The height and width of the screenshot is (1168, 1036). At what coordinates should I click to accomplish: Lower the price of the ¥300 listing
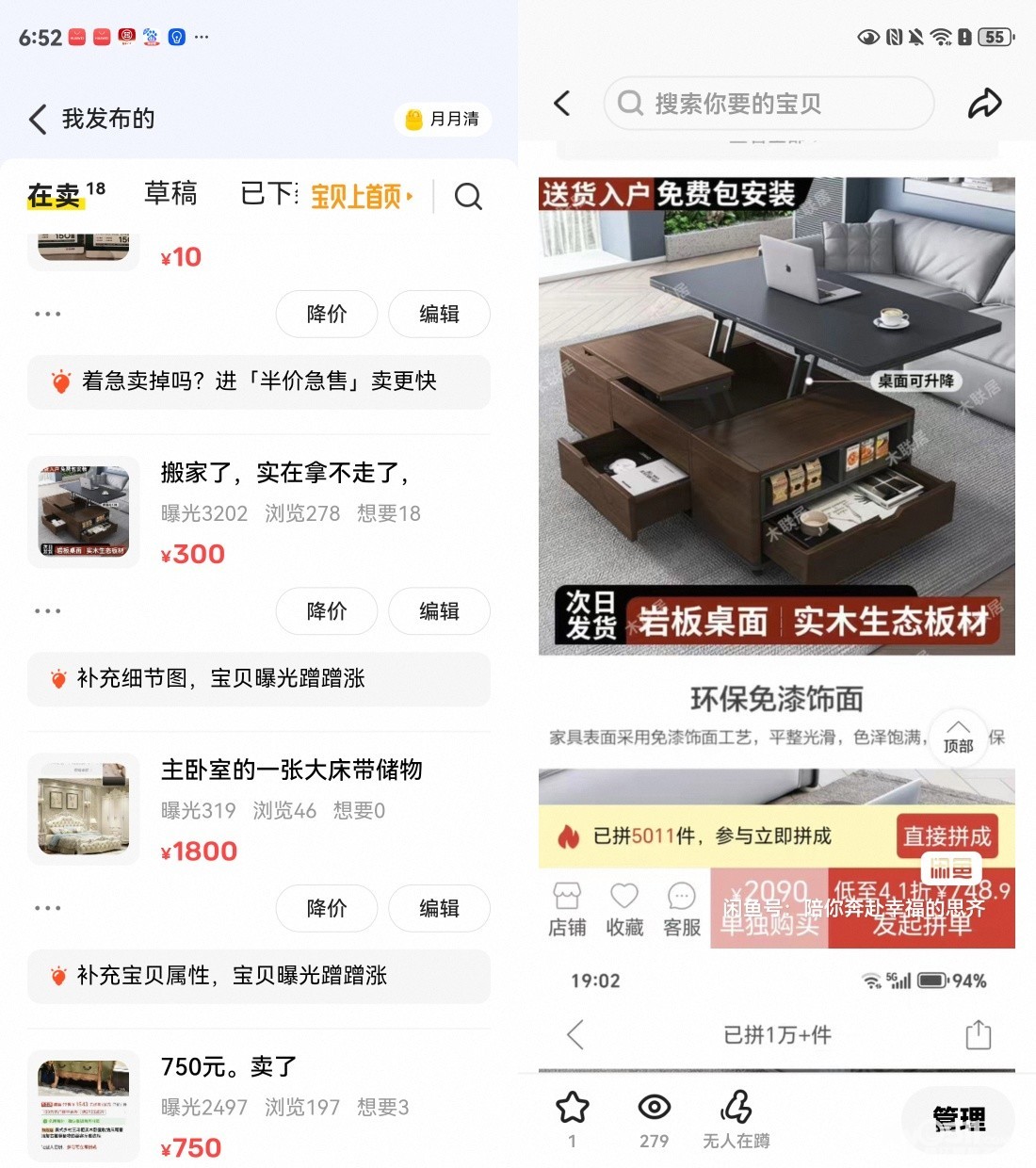(326, 611)
